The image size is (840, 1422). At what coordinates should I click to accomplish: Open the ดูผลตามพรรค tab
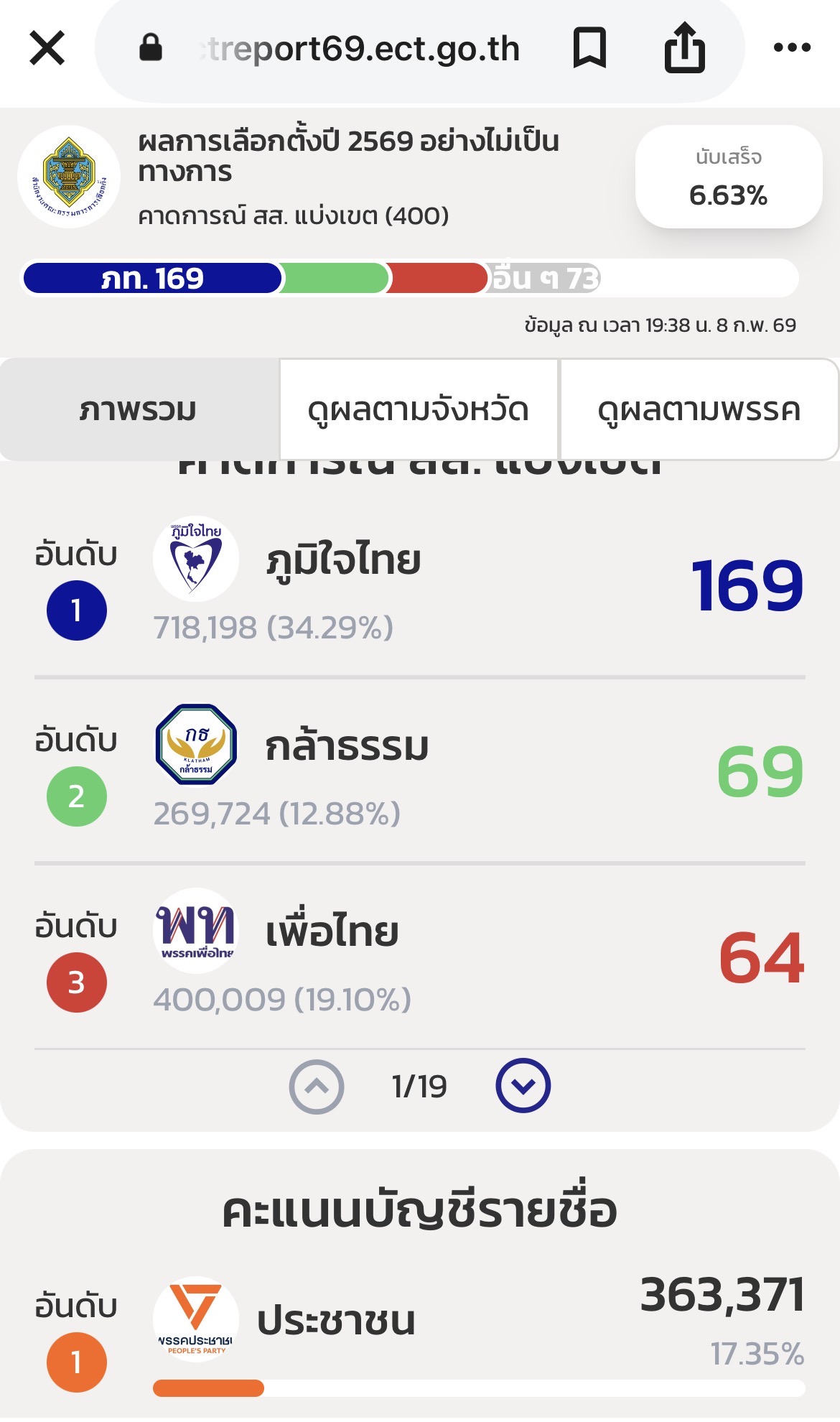[x=699, y=410]
